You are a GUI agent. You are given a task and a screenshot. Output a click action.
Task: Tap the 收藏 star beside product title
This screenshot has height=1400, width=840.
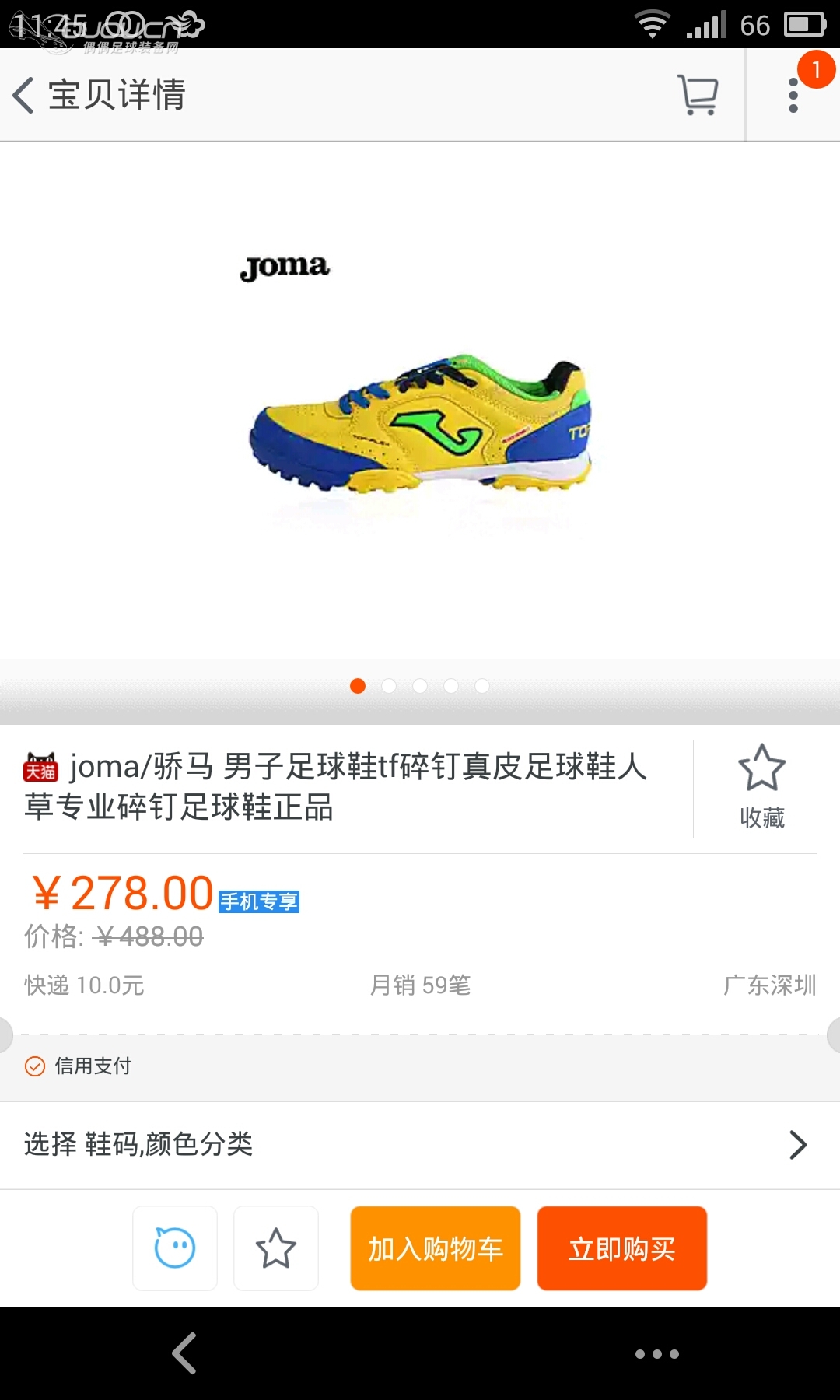tap(761, 787)
